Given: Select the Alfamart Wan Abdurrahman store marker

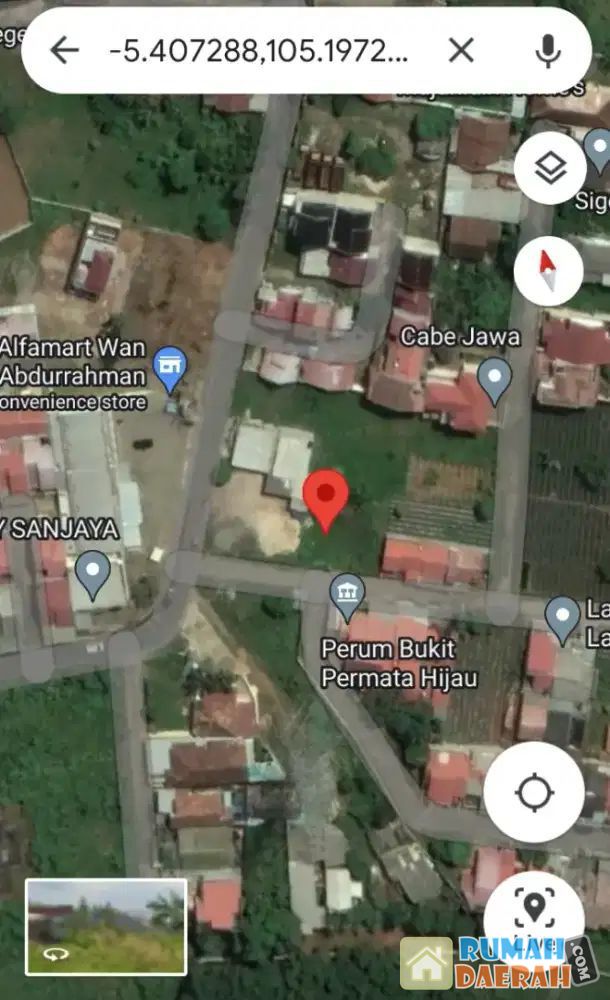Looking at the screenshot, I should click(170, 371).
